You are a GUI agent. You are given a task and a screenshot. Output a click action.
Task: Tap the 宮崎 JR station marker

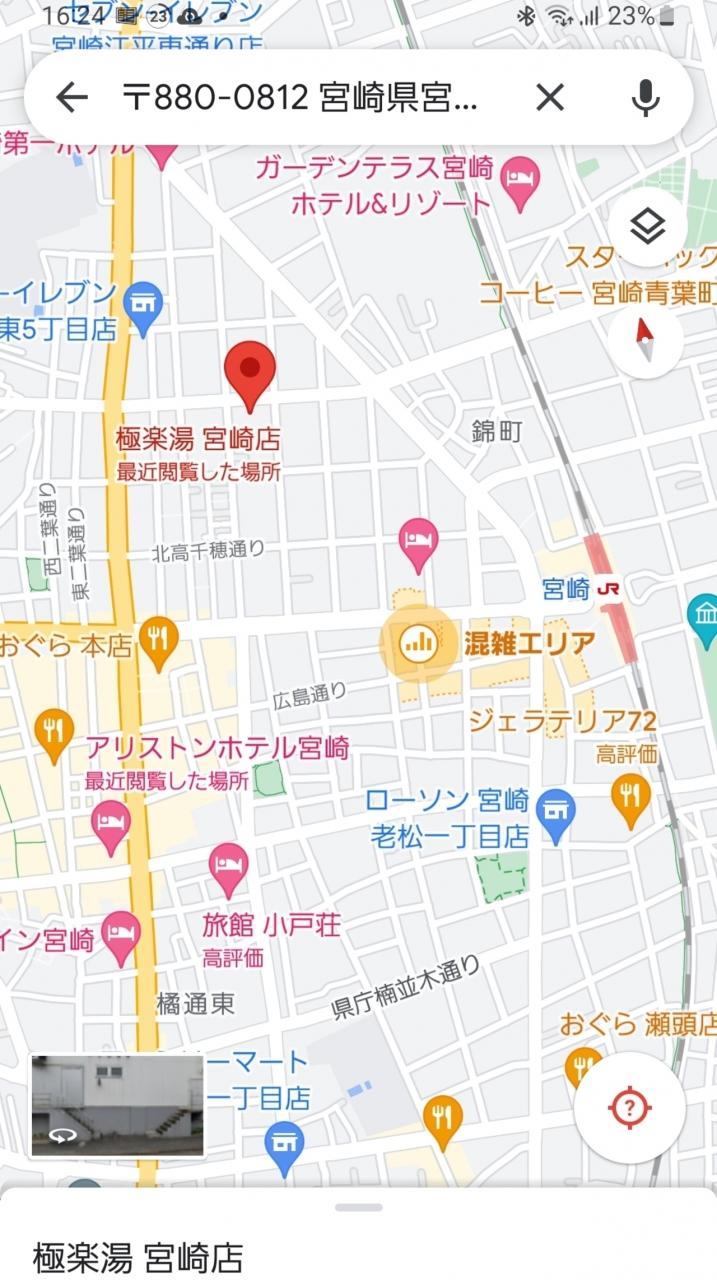(x=607, y=589)
